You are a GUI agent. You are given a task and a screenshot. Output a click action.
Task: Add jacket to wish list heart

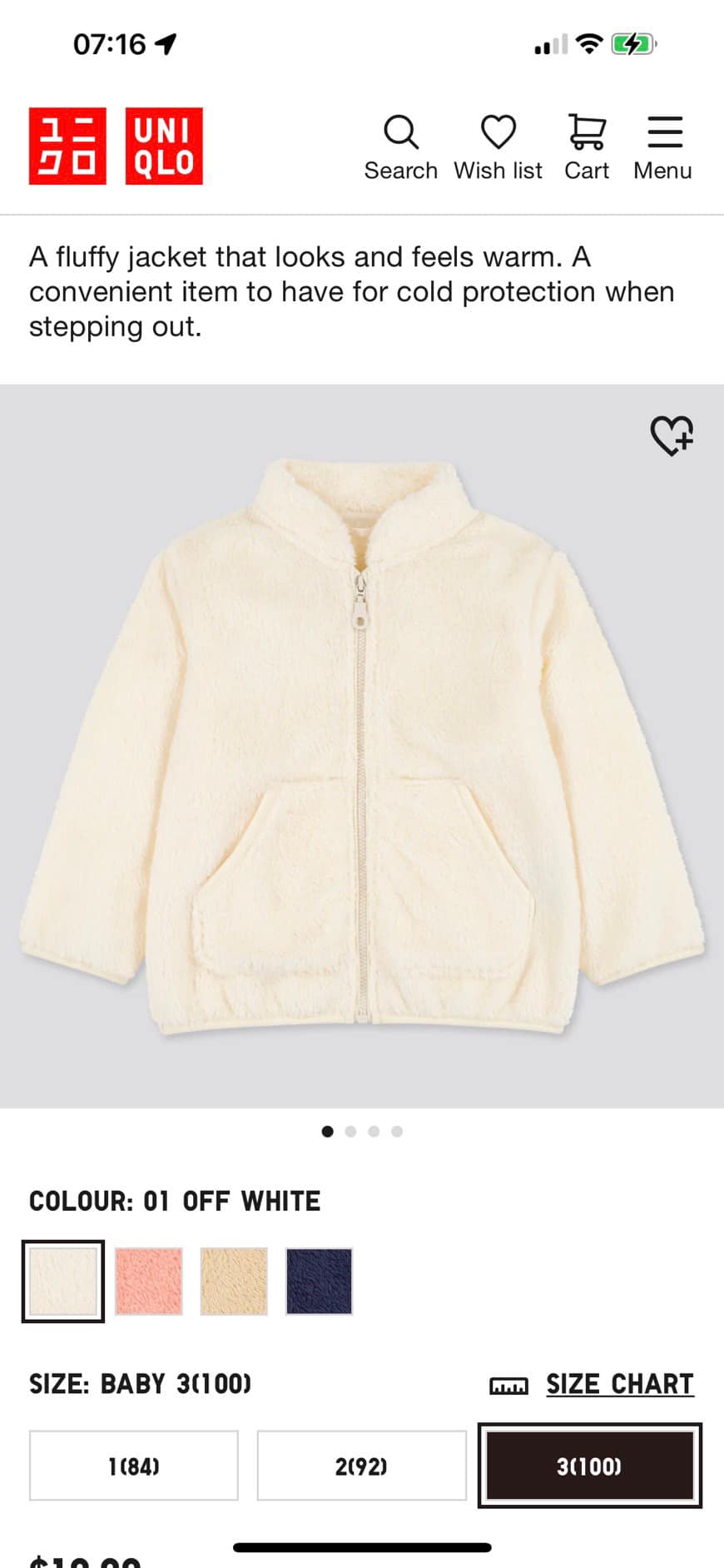click(671, 435)
